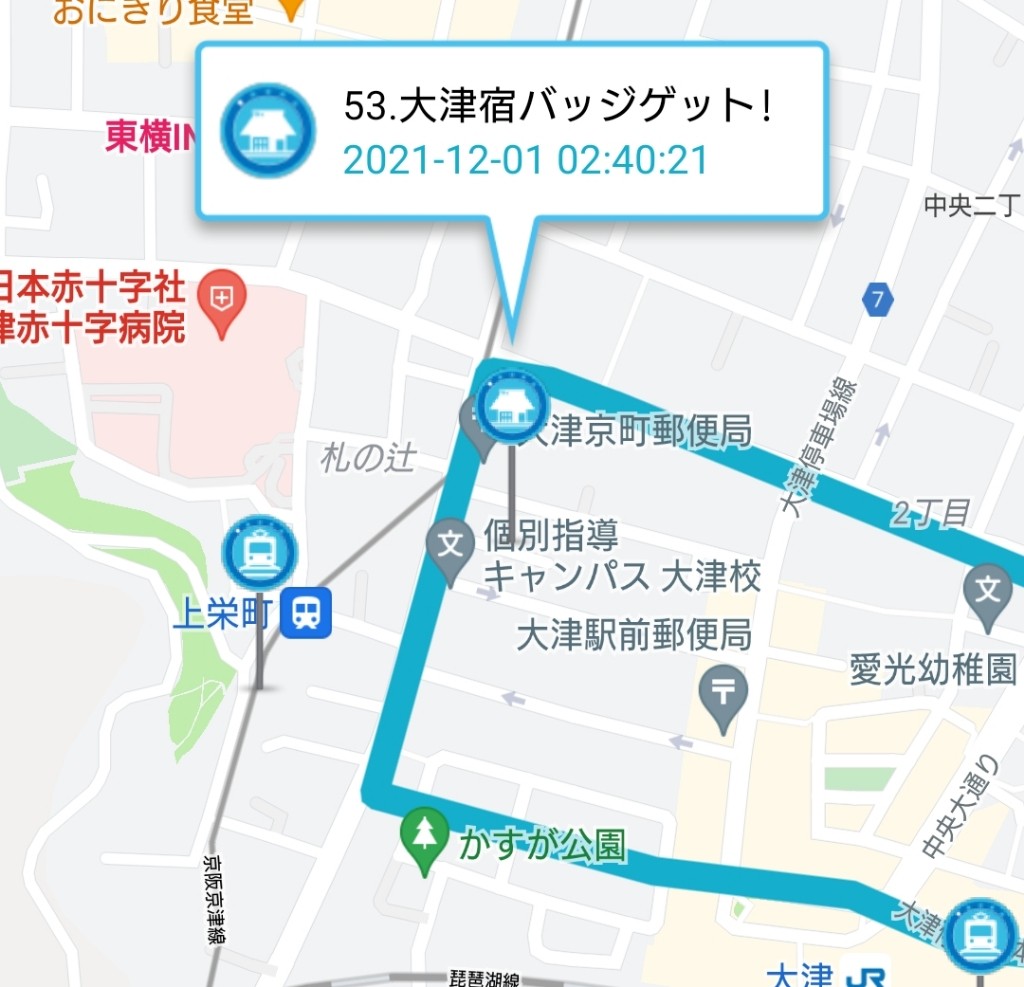Tap the train badge marker near 上栄町
1024x987 pixels.
tap(260, 551)
